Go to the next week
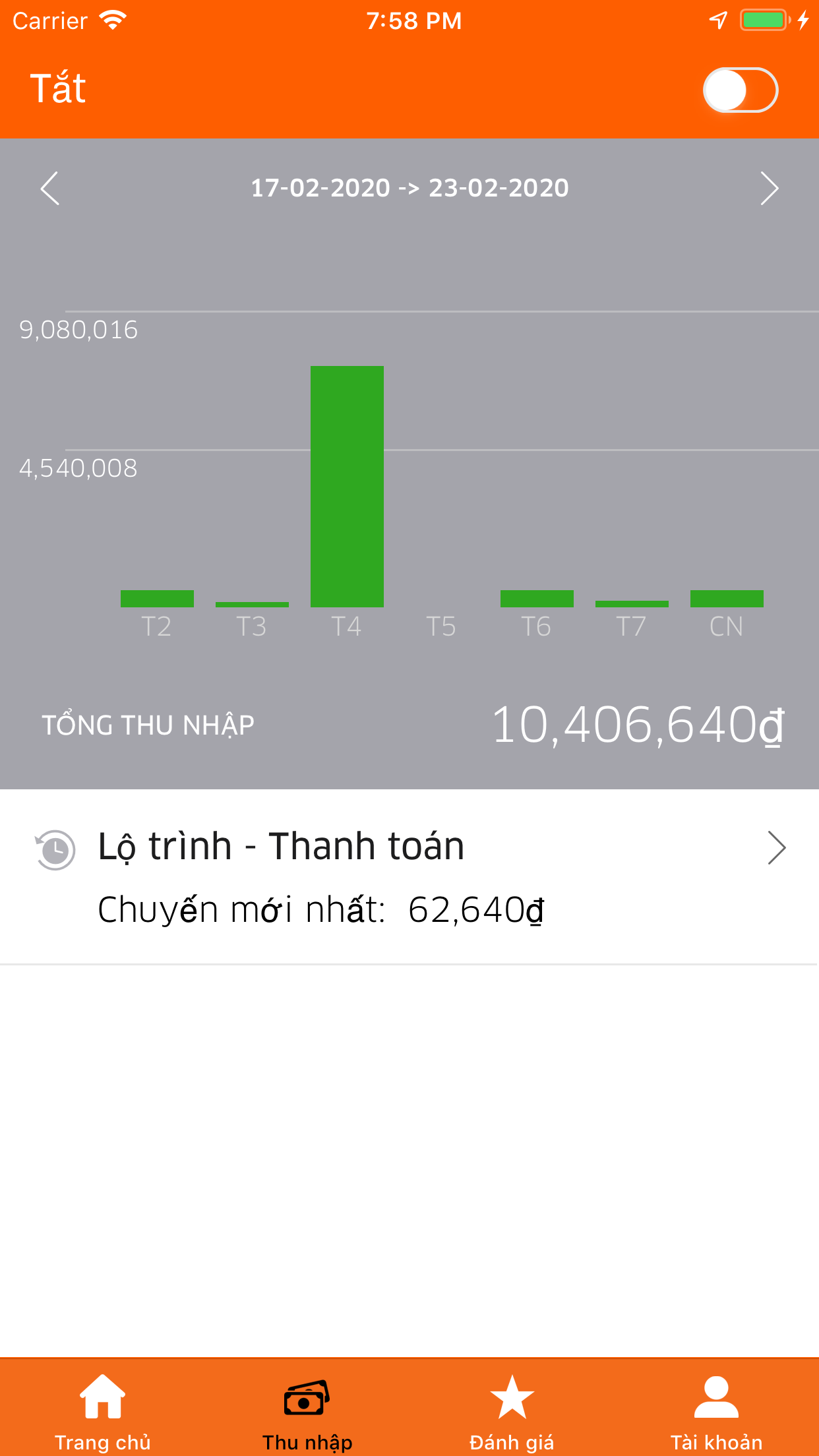The image size is (819, 1456). pos(769,189)
